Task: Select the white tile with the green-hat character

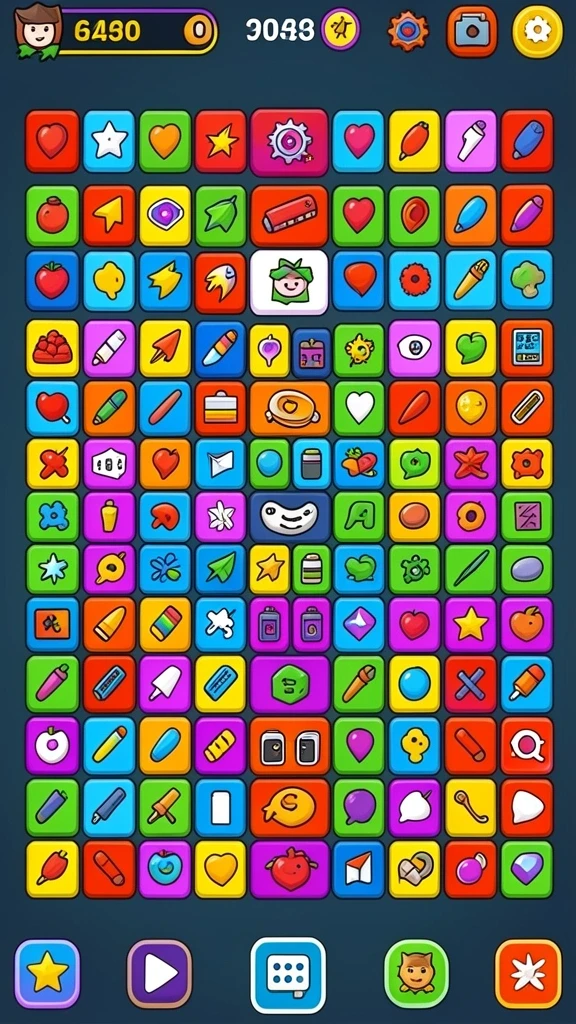Action: [x=289, y=282]
